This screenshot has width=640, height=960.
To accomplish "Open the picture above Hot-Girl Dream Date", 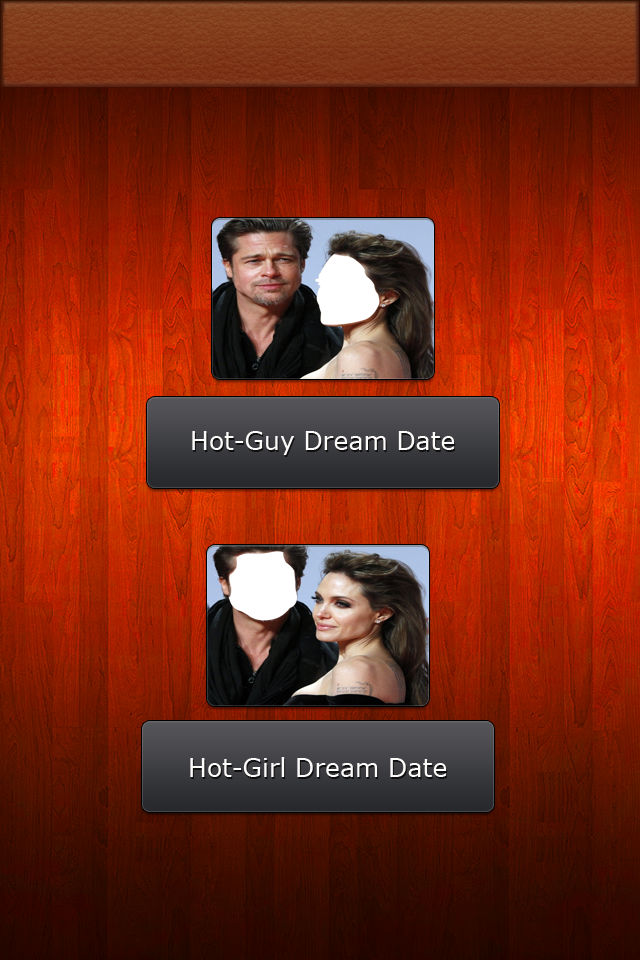I will (x=318, y=625).
